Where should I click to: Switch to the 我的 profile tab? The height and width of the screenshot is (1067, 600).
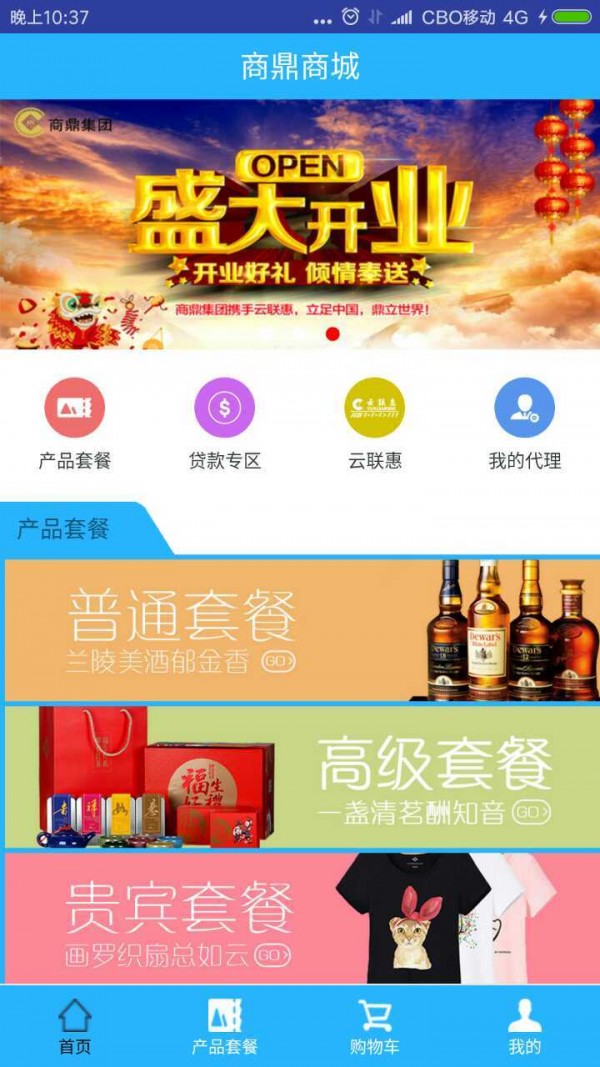(524, 1026)
